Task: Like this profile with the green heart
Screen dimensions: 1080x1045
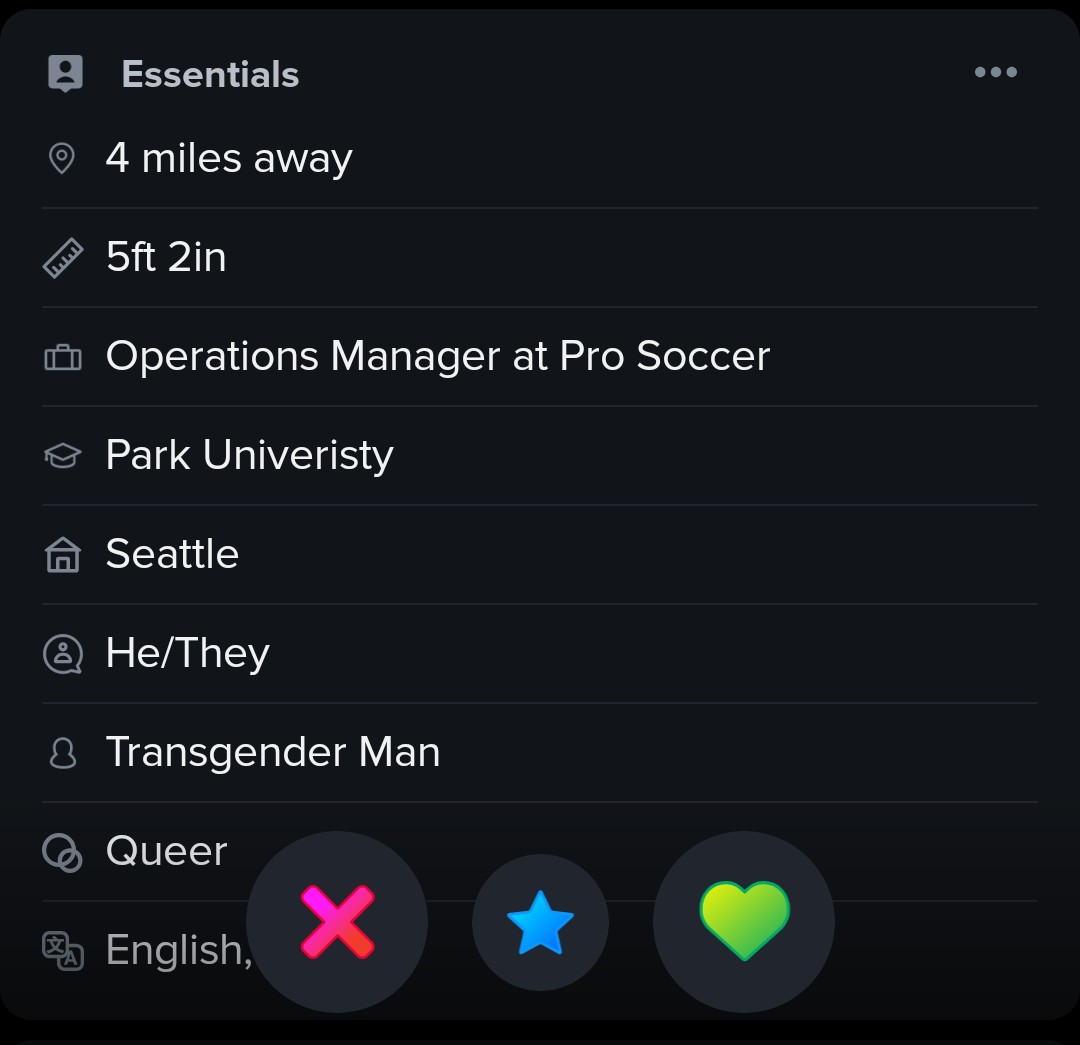Action: click(x=743, y=920)
